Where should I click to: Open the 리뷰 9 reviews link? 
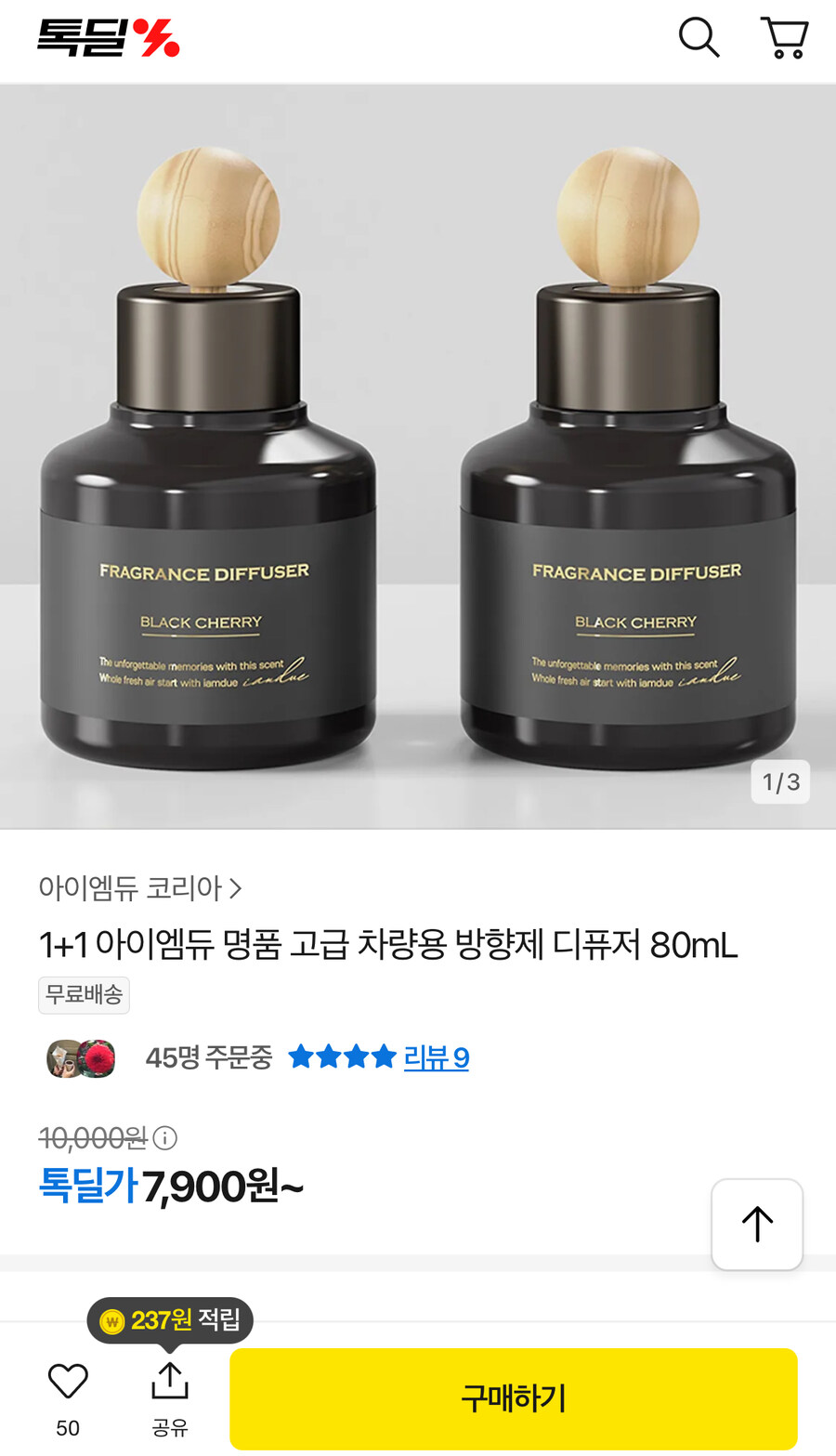click(436, 1057)
